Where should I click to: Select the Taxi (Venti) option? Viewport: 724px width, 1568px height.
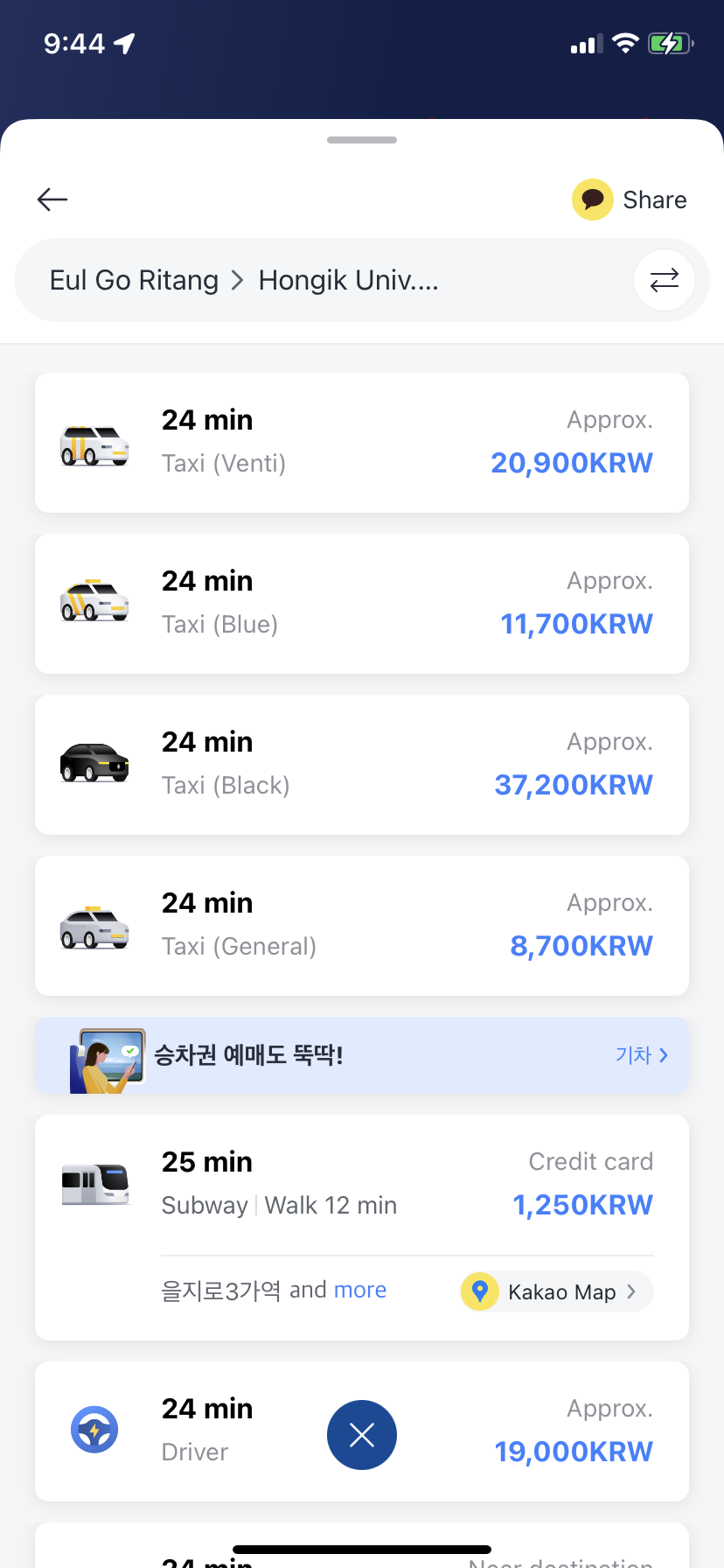[x=361, y=443]
